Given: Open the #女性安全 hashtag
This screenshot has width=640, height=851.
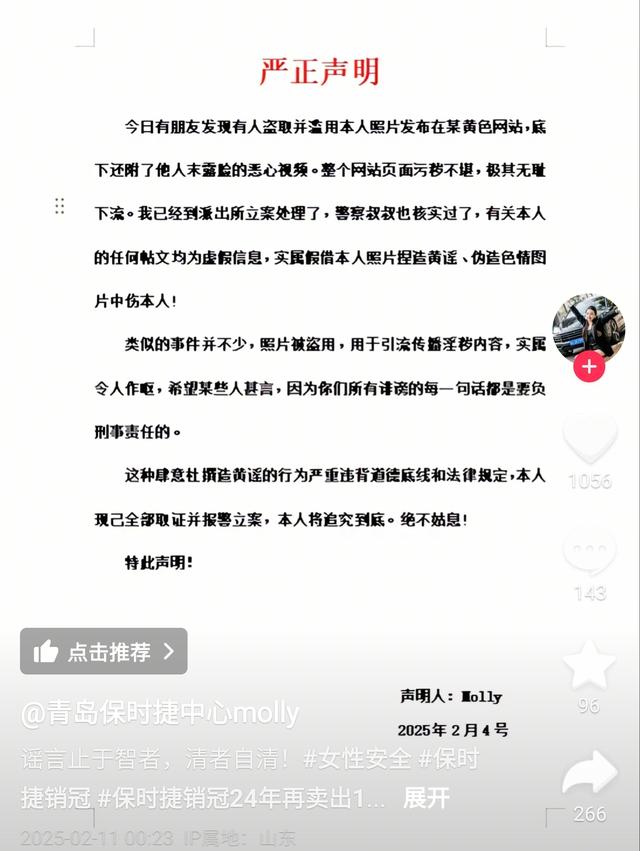Looking at the screenshot, I should [357, 759].
